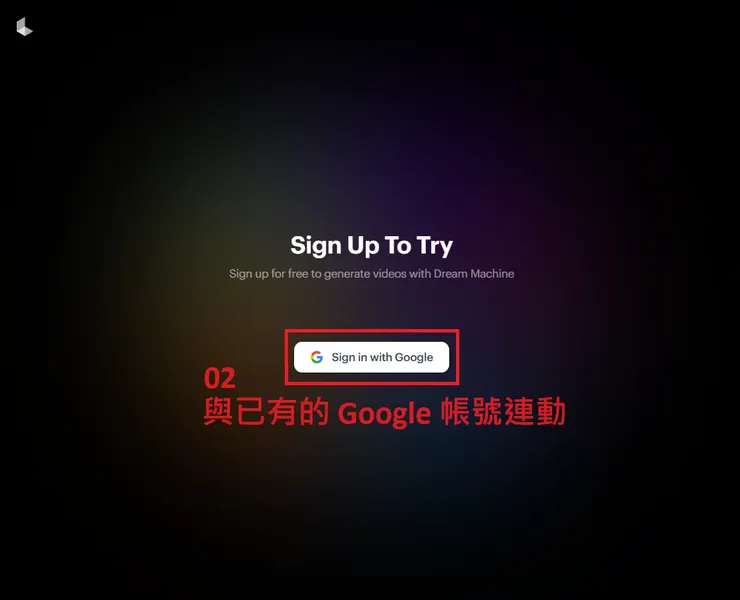Sign in with Google

[371, 357]
